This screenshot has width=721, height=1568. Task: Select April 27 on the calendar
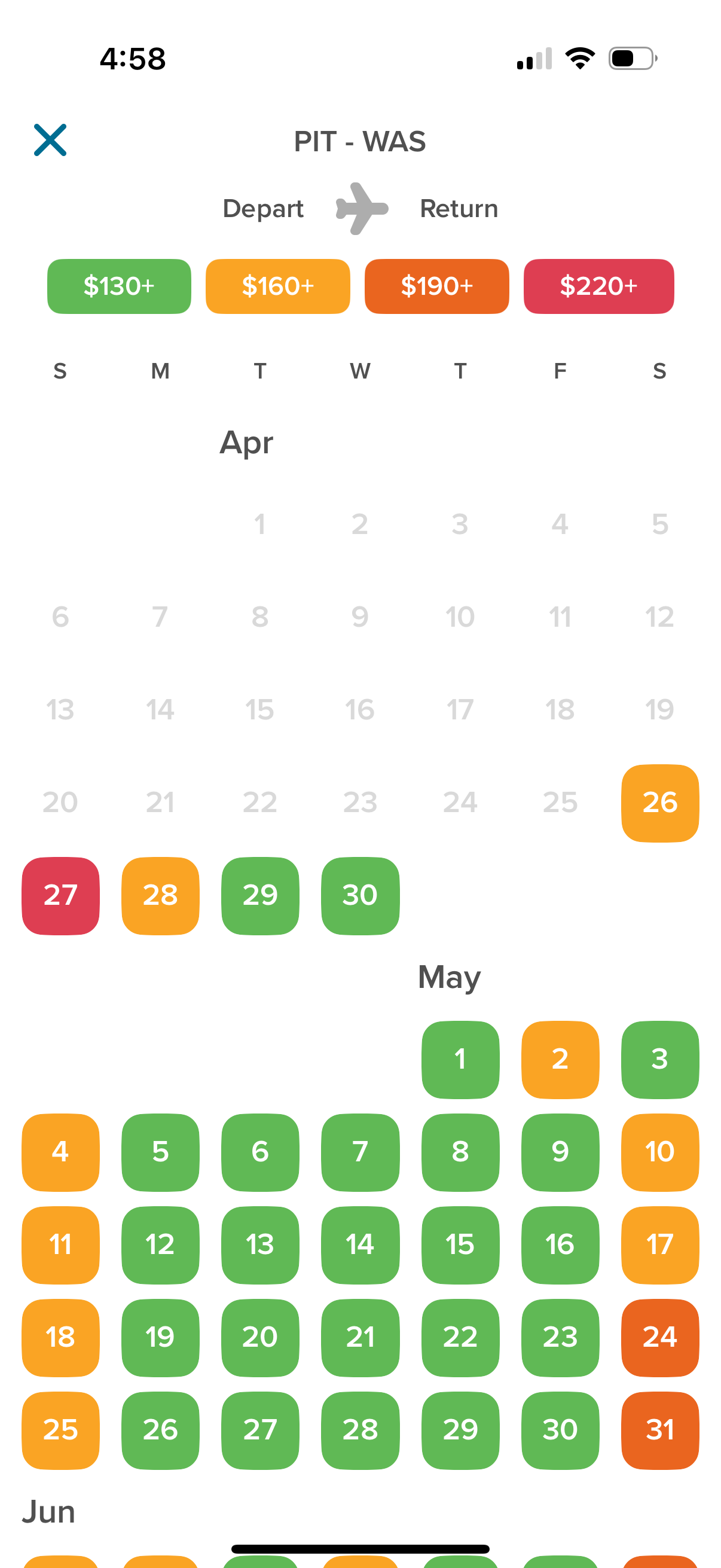[60, 895]
